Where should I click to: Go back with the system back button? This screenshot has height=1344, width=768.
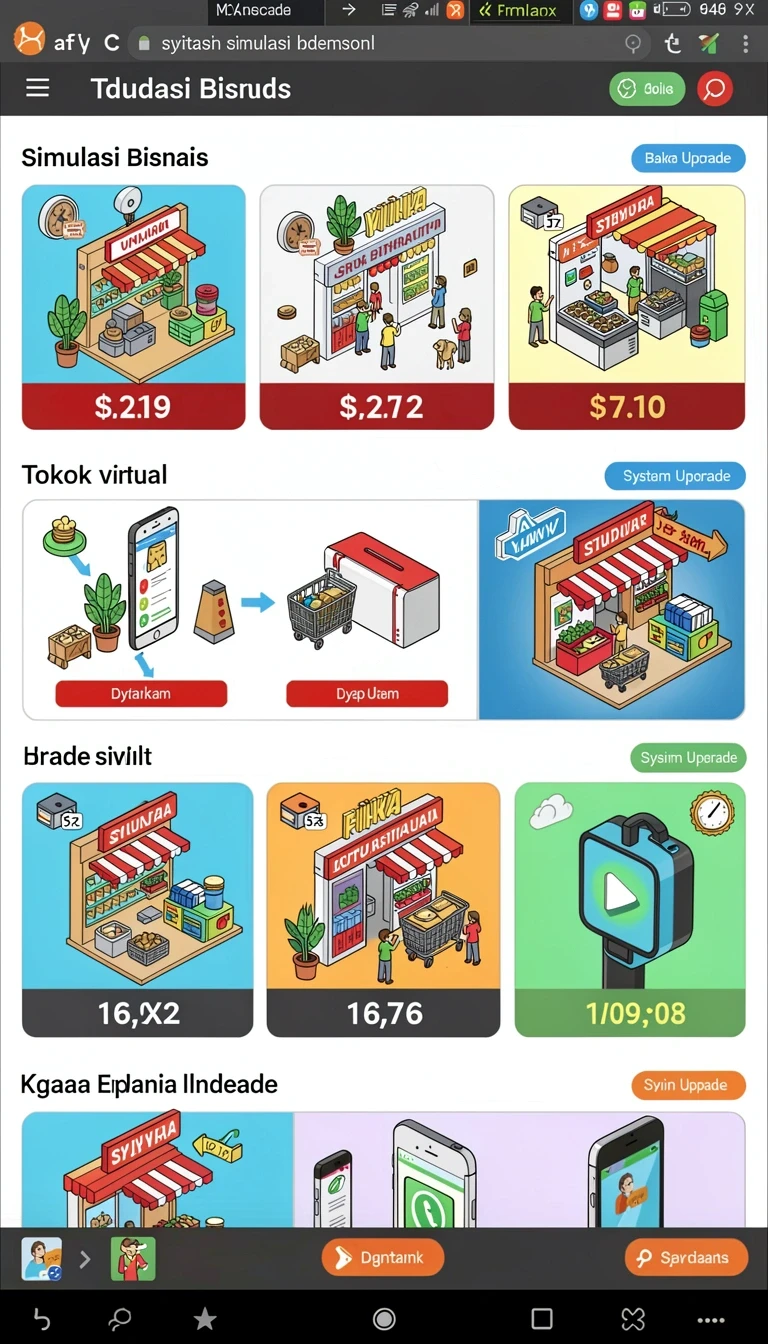click(41, 1318)
